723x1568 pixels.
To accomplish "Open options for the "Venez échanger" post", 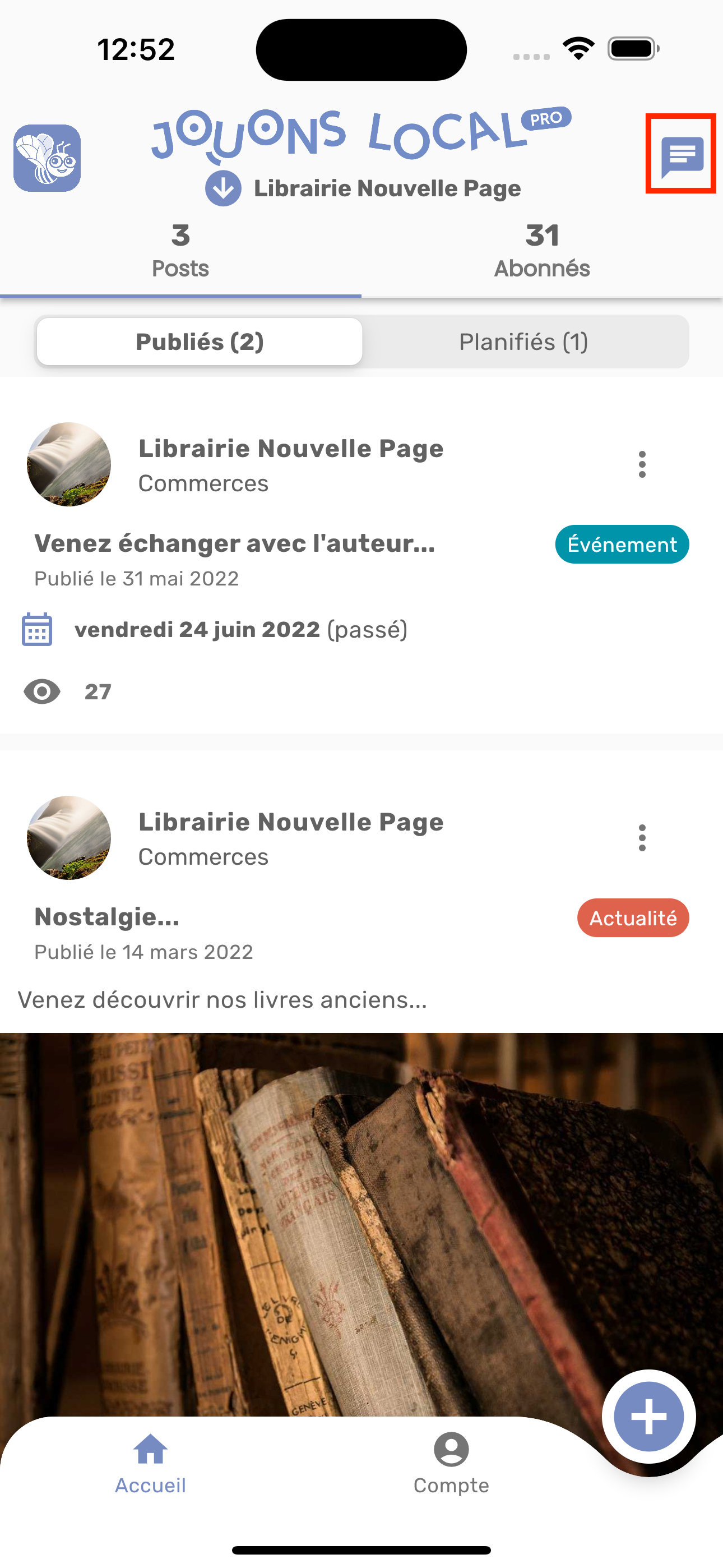I will [x=642, y=464].
